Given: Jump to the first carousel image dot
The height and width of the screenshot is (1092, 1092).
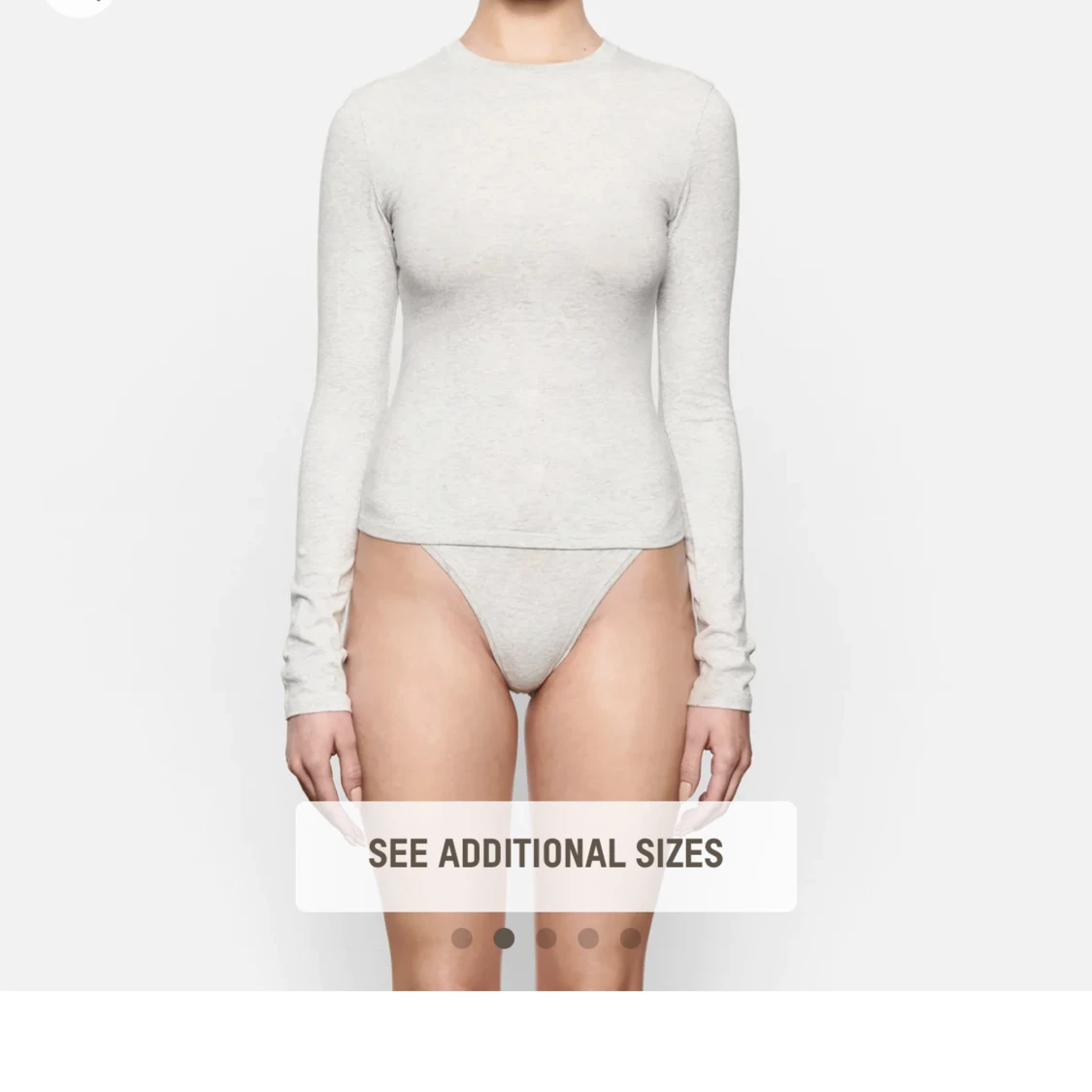Looking at the screenshot, I should click(x=462, y=938).
